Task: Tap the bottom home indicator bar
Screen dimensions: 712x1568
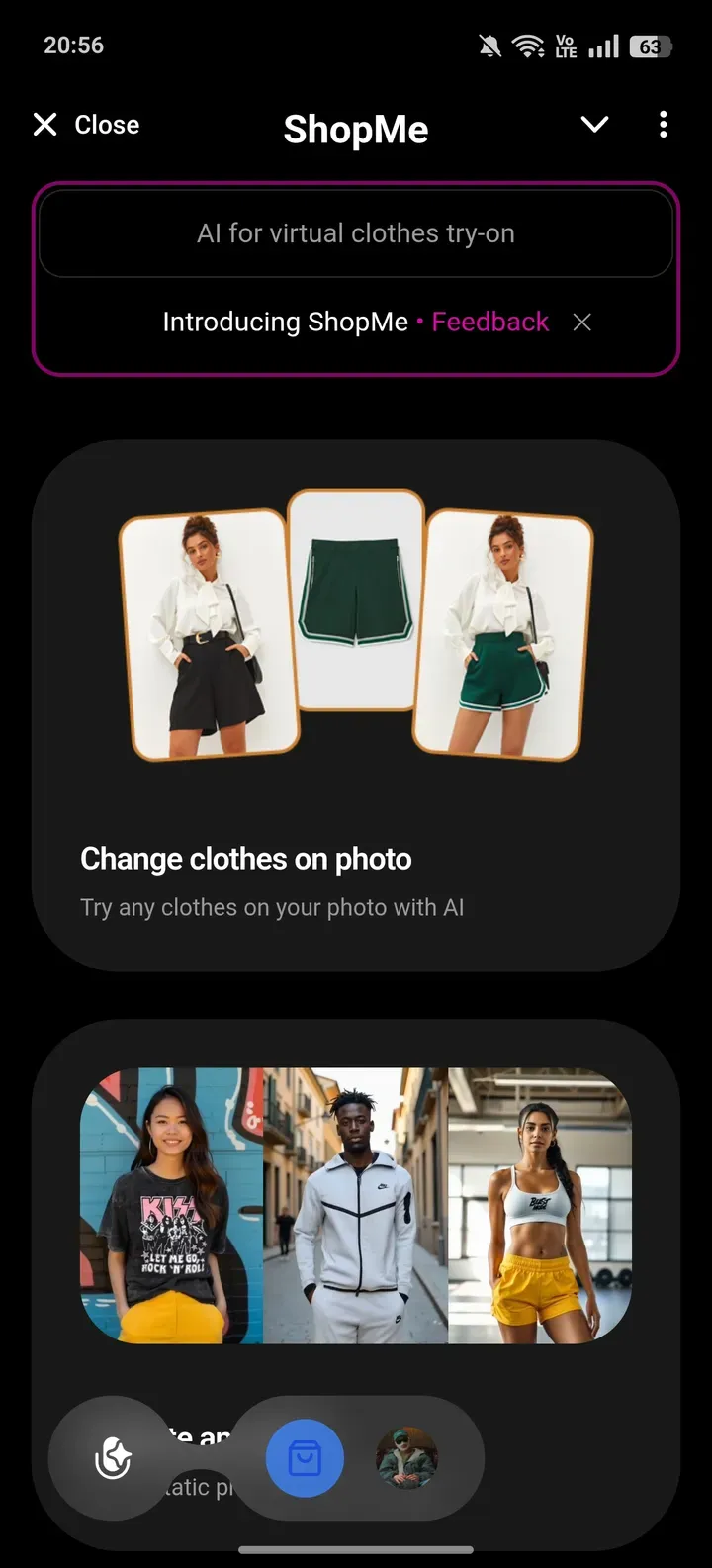Action: [356, 1549]
